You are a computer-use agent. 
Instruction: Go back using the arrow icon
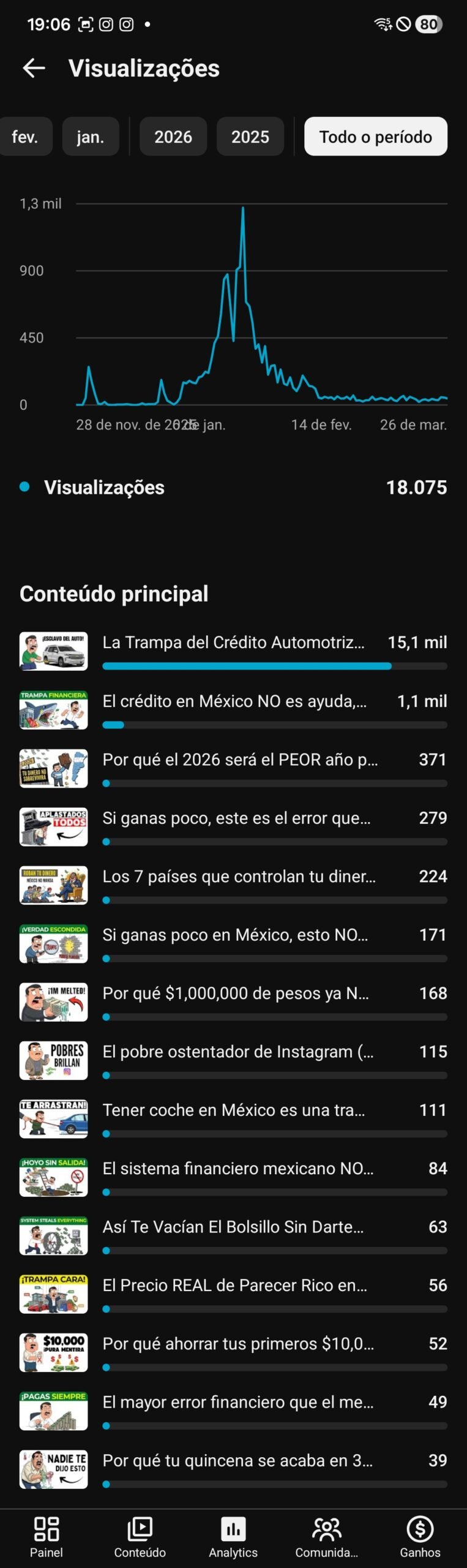pos(34,68)
